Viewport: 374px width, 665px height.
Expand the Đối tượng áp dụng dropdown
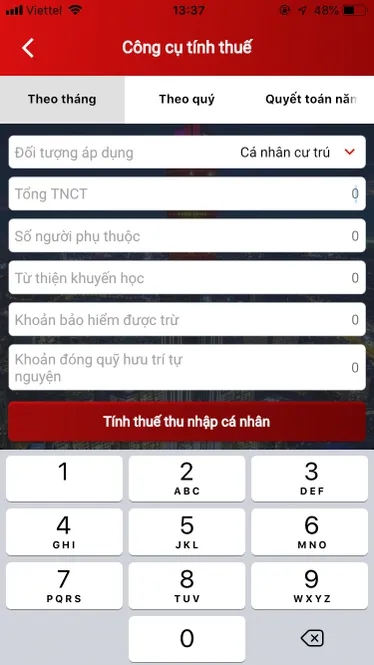[187, 152]
